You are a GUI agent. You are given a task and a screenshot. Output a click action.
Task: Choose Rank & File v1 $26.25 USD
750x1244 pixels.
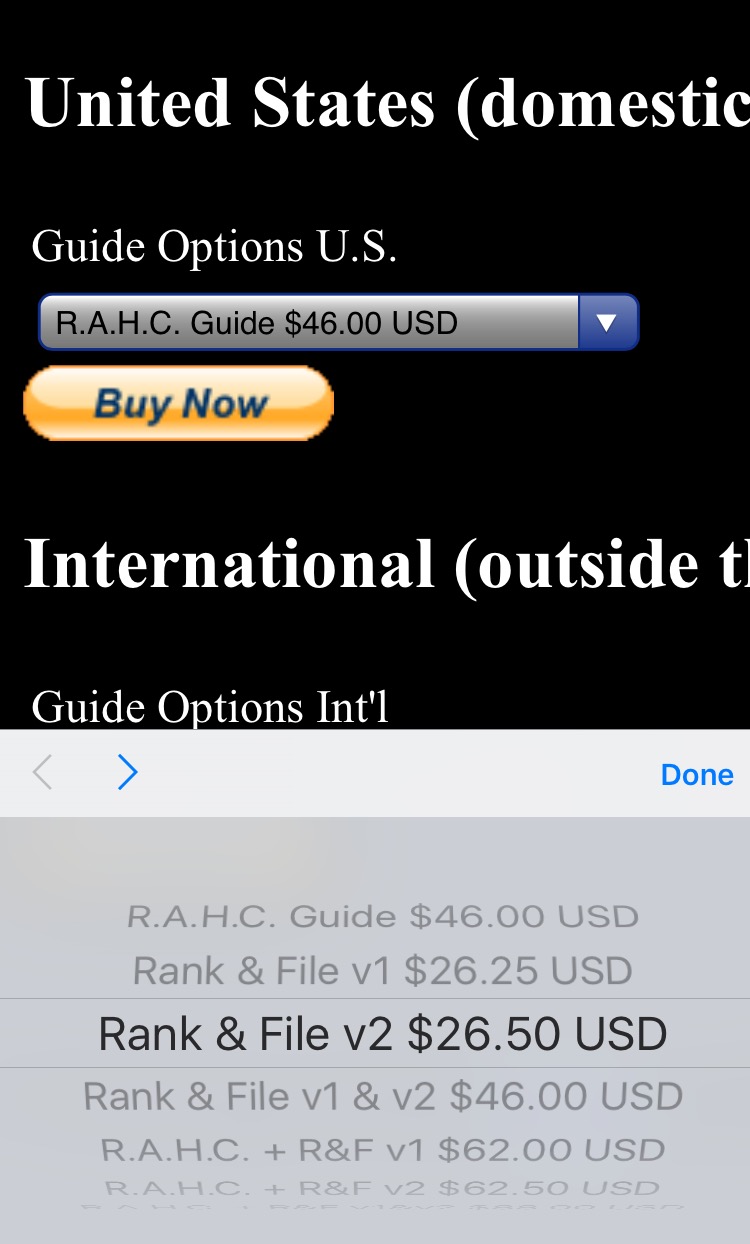click(x=382, y=971)
